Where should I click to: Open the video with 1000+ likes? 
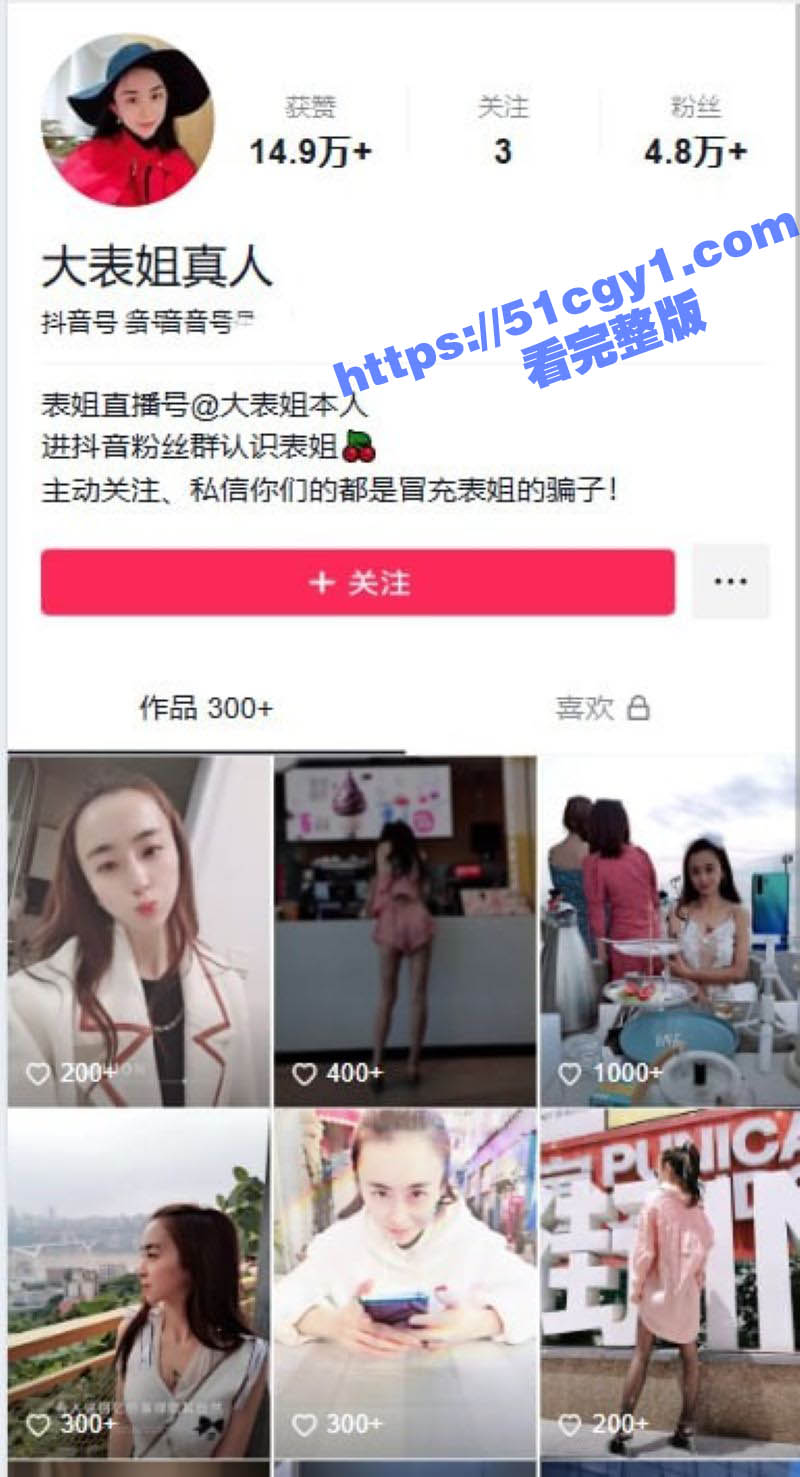668,930
